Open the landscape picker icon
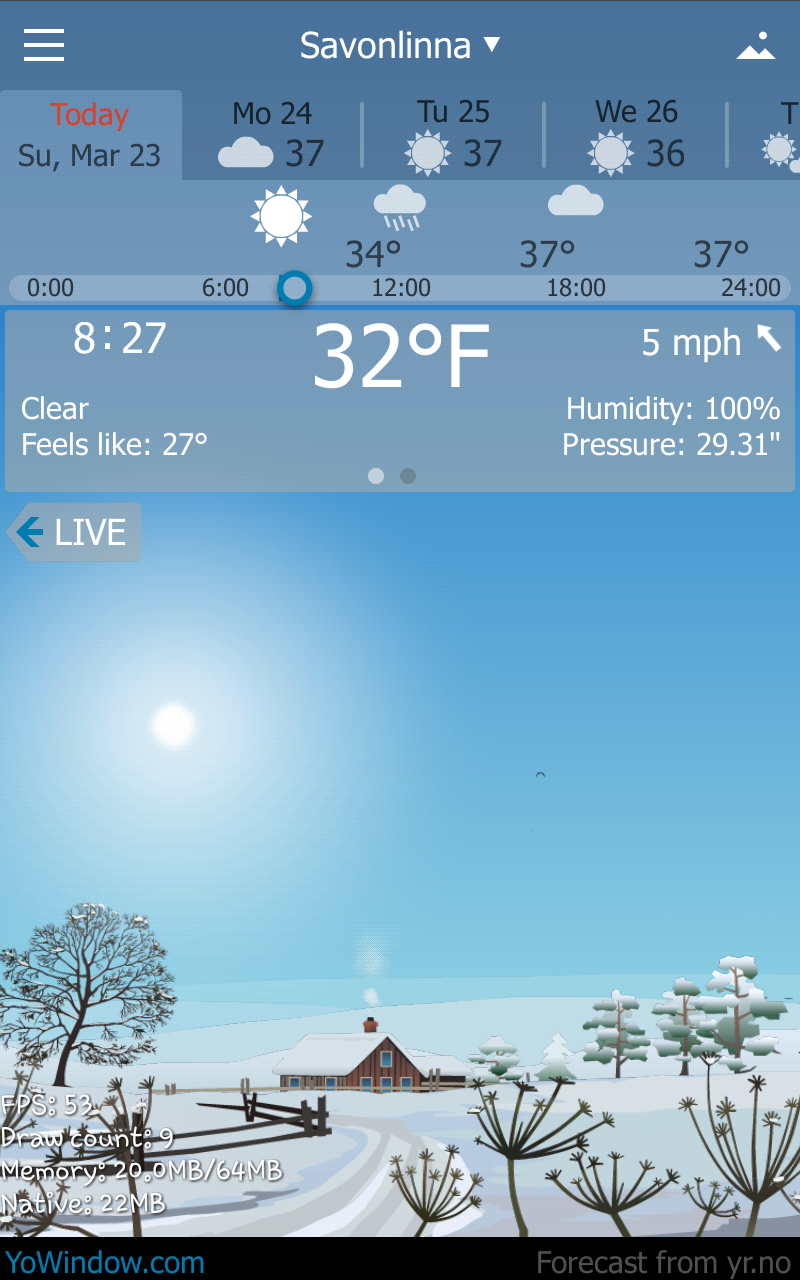The image size is (800, 1280). (756, 46)
